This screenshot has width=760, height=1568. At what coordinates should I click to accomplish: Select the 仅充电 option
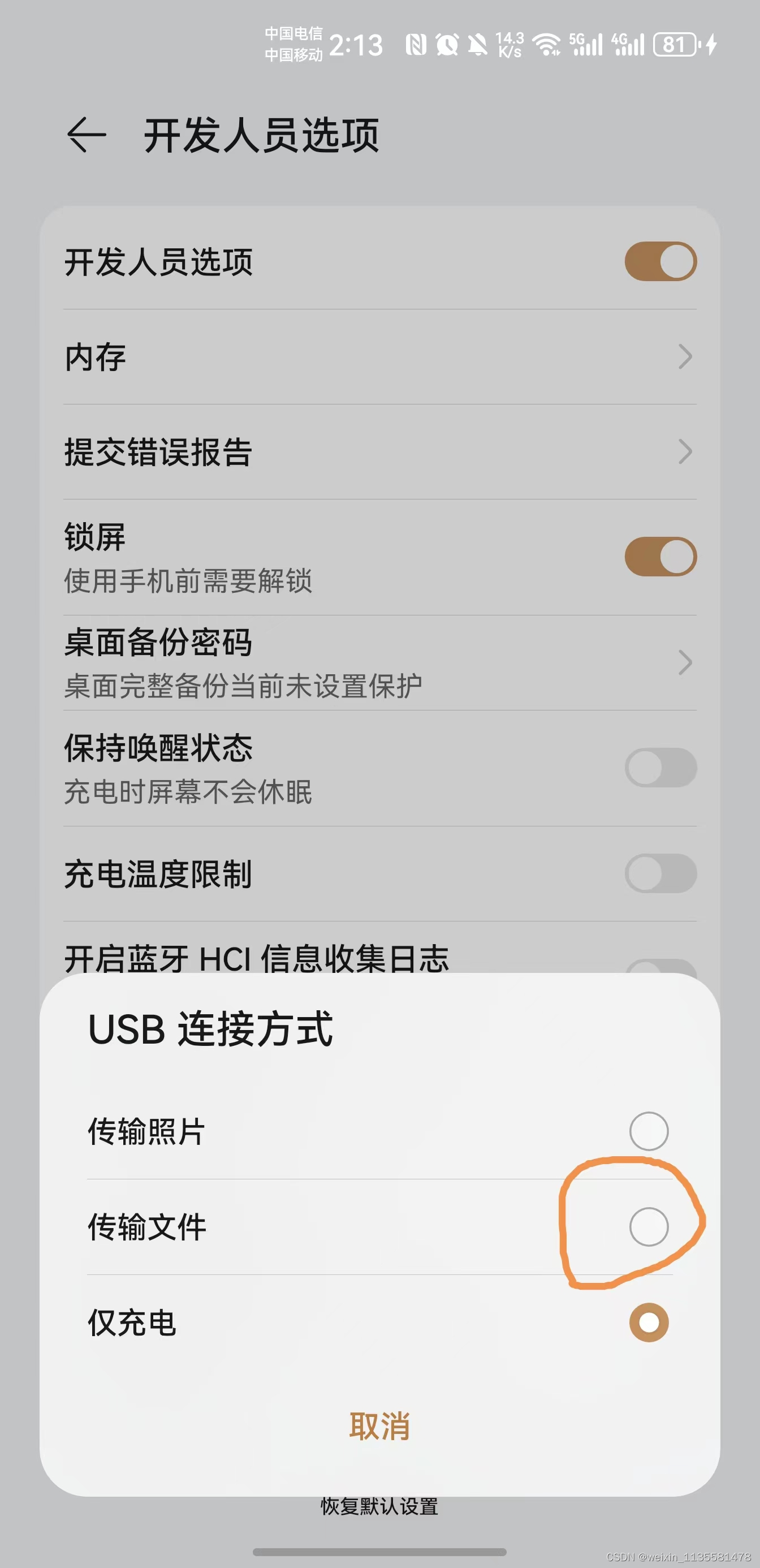[x=649, y=1322]
